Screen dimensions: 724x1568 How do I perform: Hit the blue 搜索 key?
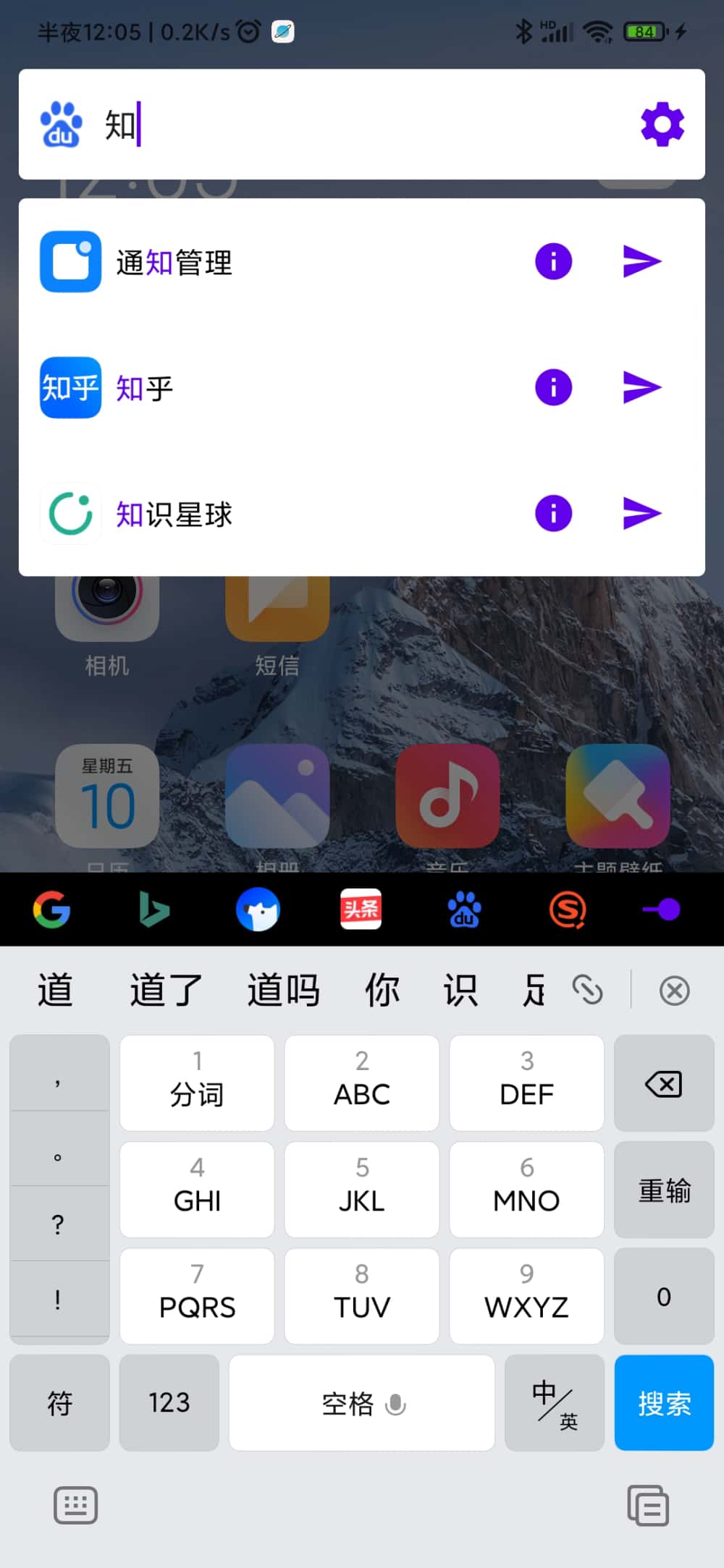pos(664,1403)
